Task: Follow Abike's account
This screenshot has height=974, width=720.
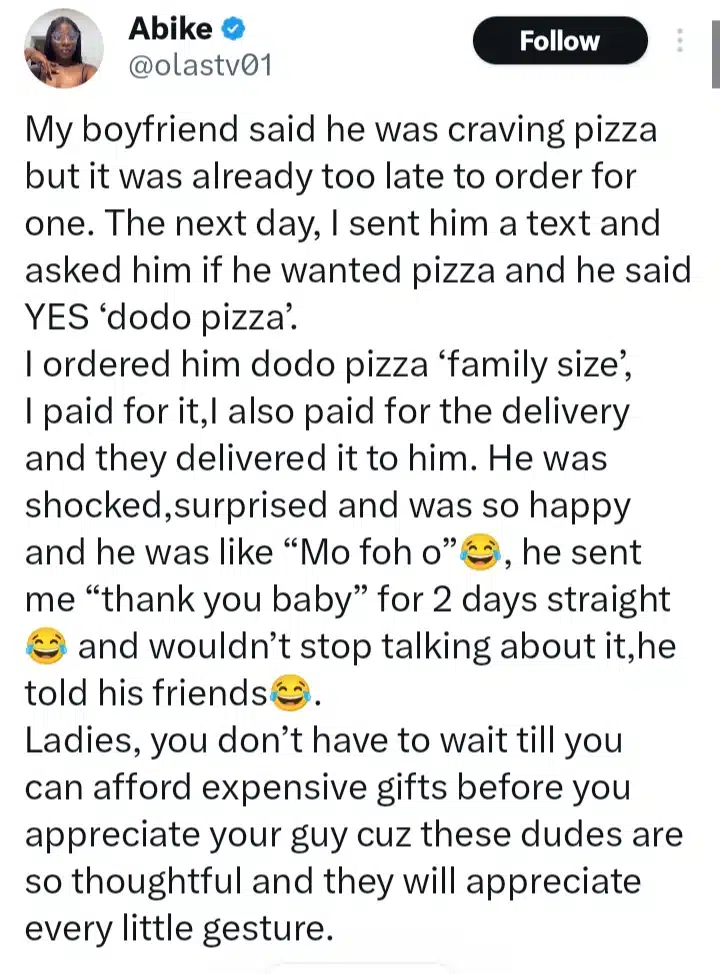Action: tap(559, 42)
